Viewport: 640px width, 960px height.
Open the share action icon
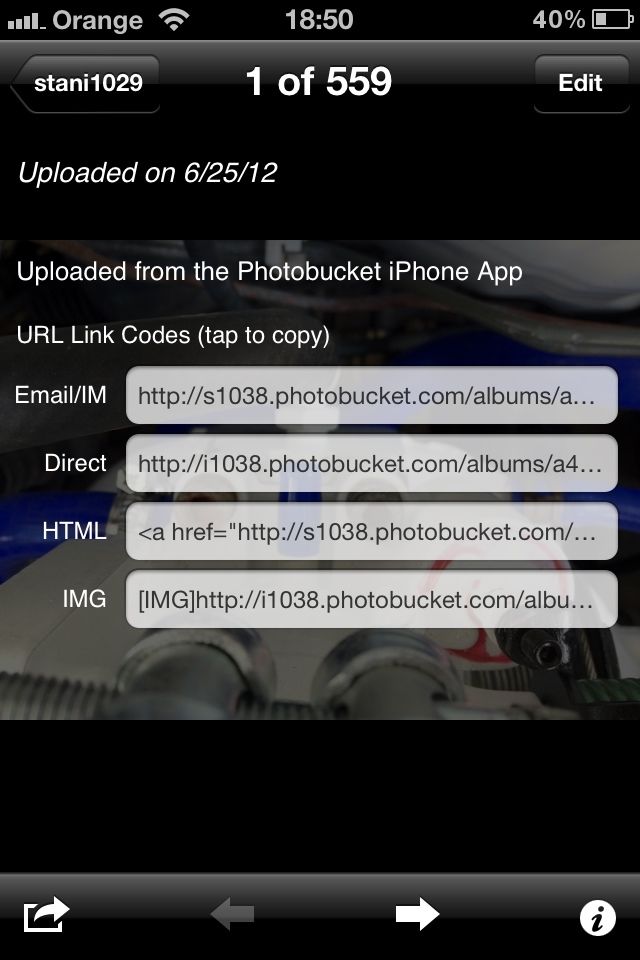pos(46,914)
